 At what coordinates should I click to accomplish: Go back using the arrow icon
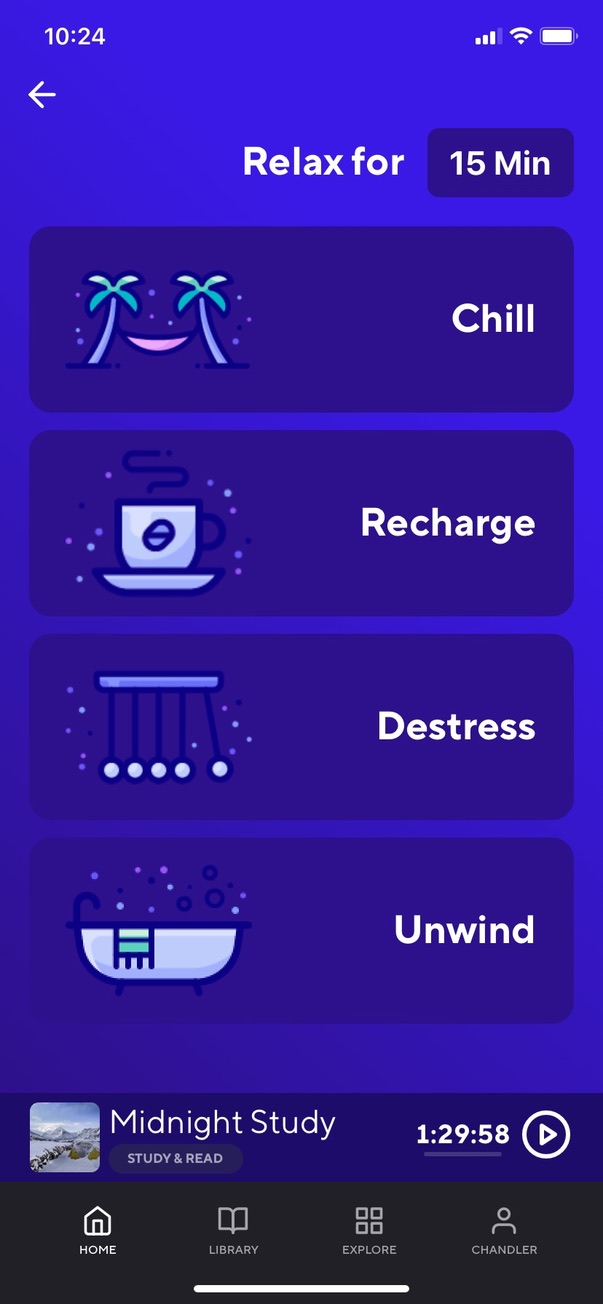tap(42, 95)
